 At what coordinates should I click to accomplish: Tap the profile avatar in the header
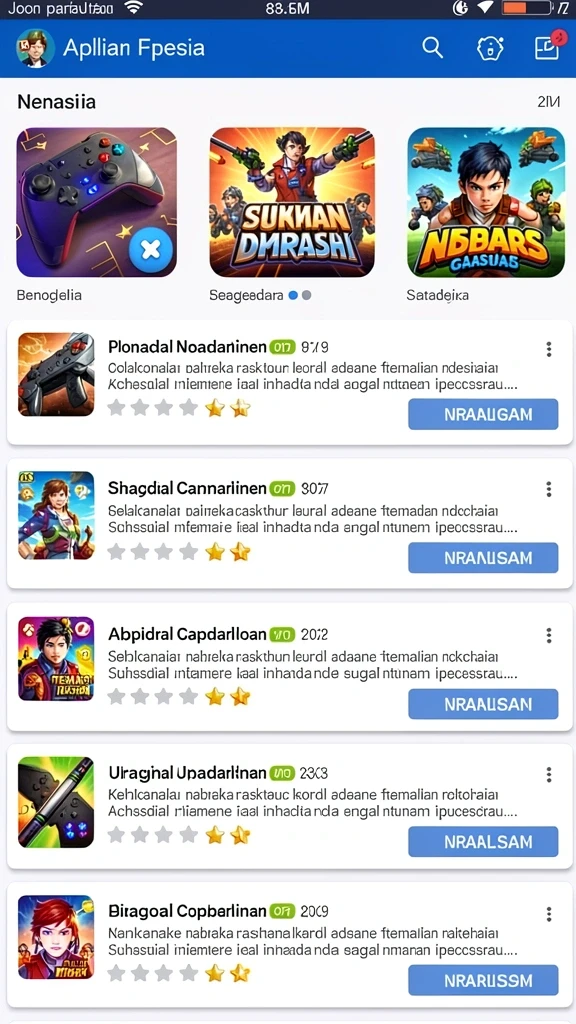(x=35, y=48)
